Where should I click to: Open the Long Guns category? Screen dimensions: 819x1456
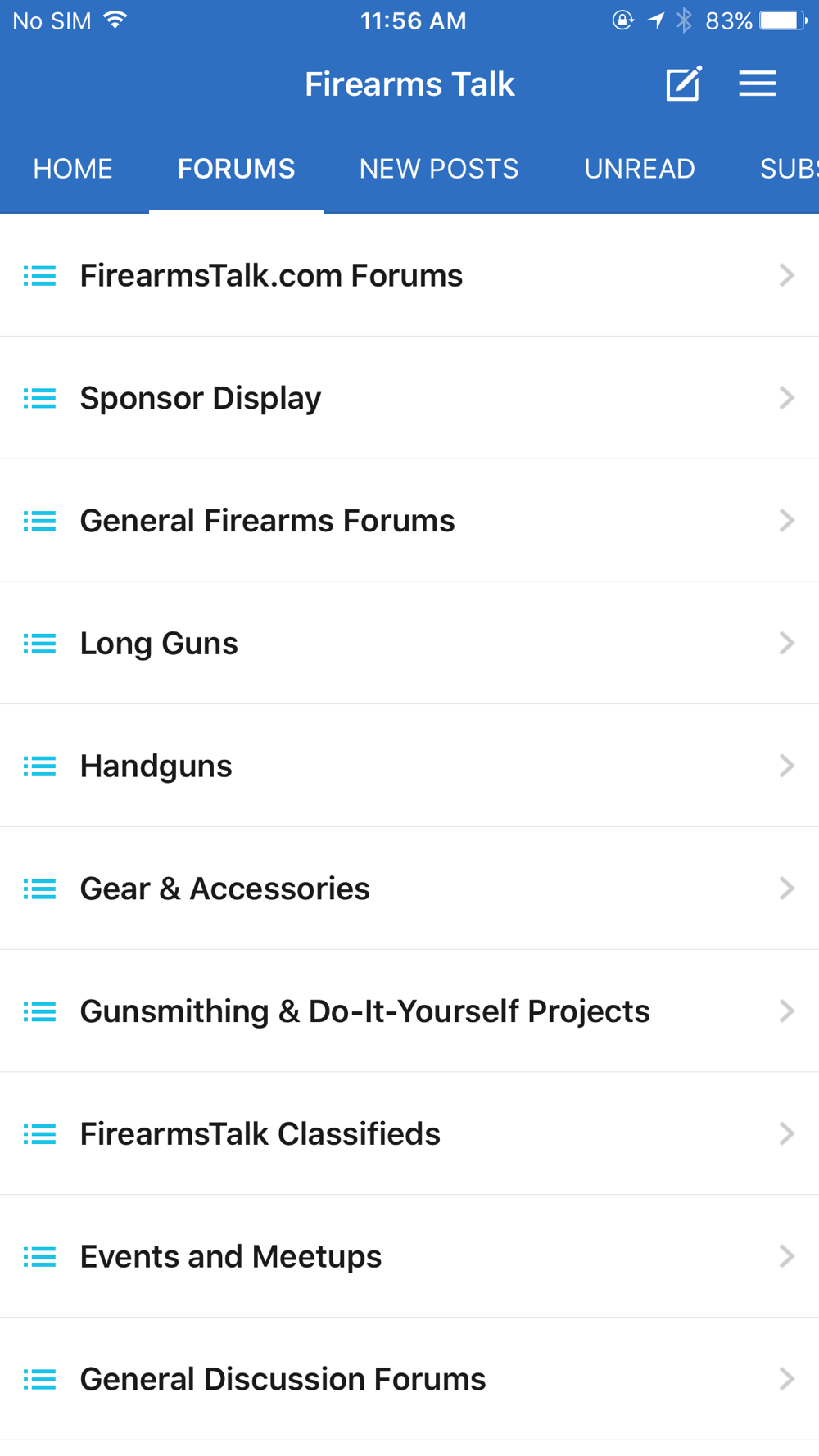[409, 644]
